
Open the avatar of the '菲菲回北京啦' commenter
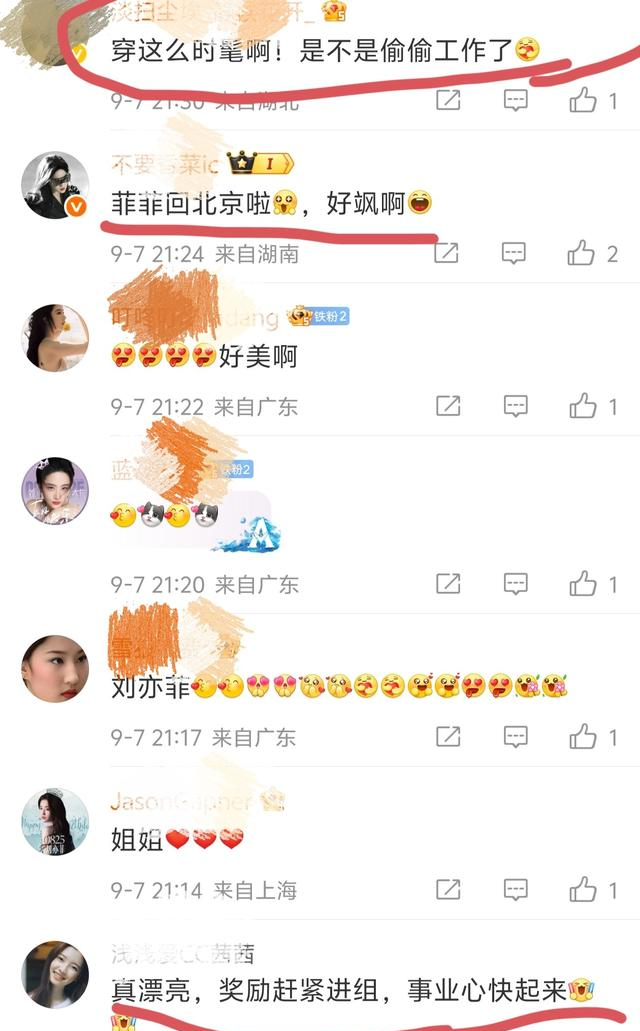[x=55, y=185]
